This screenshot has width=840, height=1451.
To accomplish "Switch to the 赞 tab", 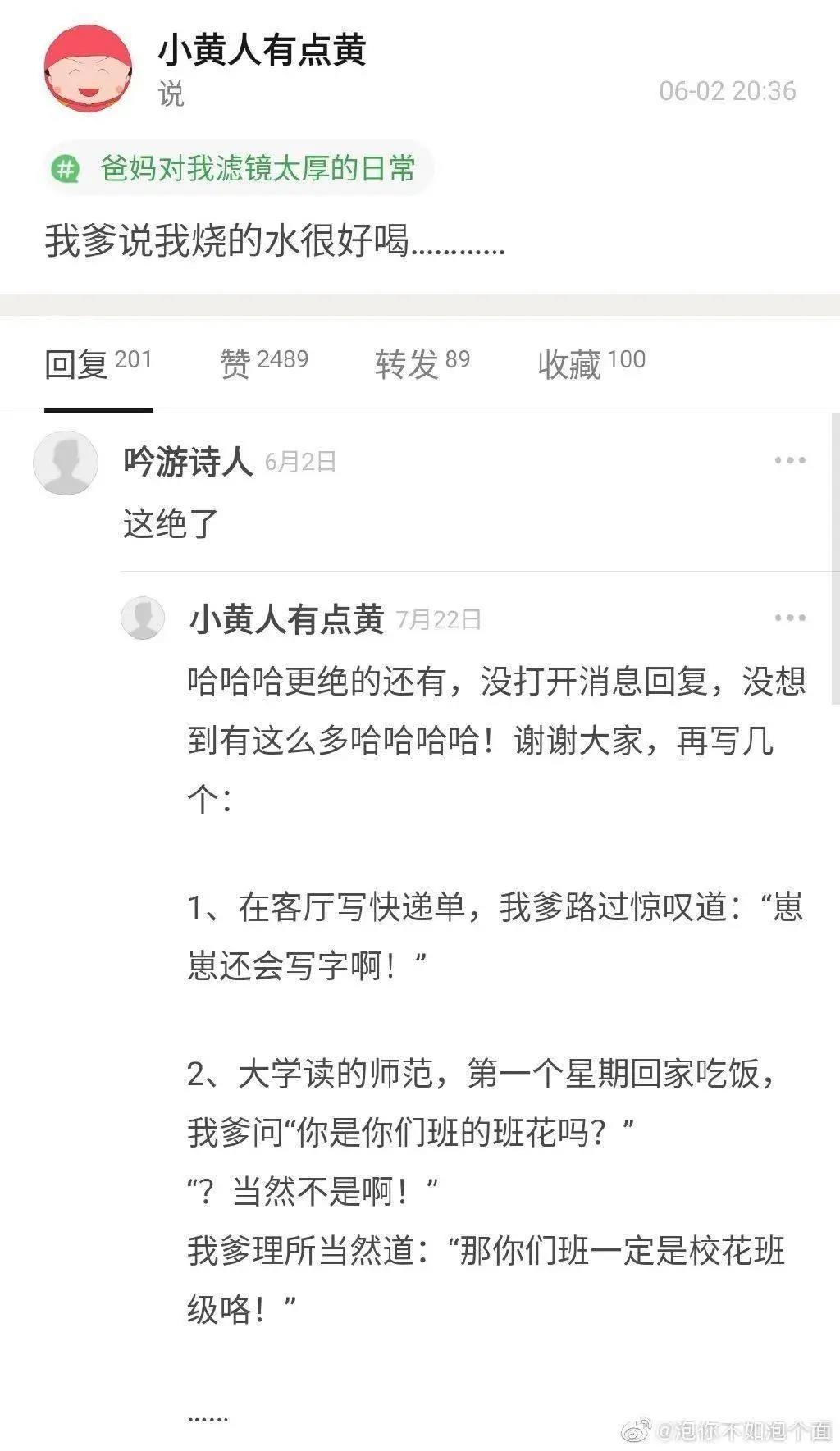I will [x=263, y=363].
